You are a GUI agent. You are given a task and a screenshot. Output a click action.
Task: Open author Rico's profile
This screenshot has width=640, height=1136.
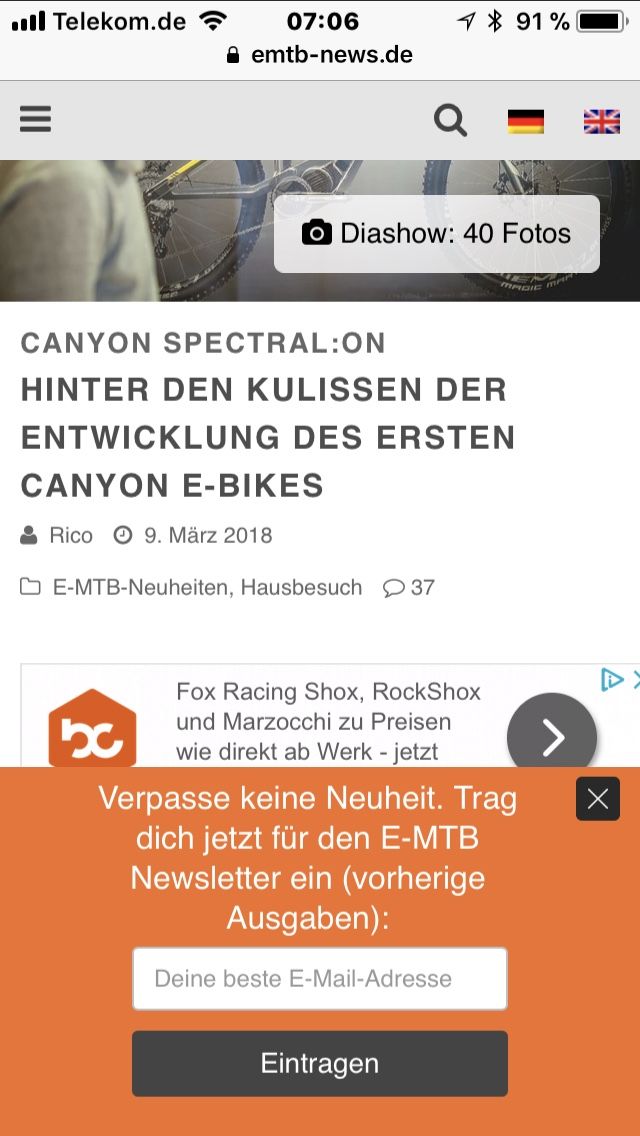point(70,535)
